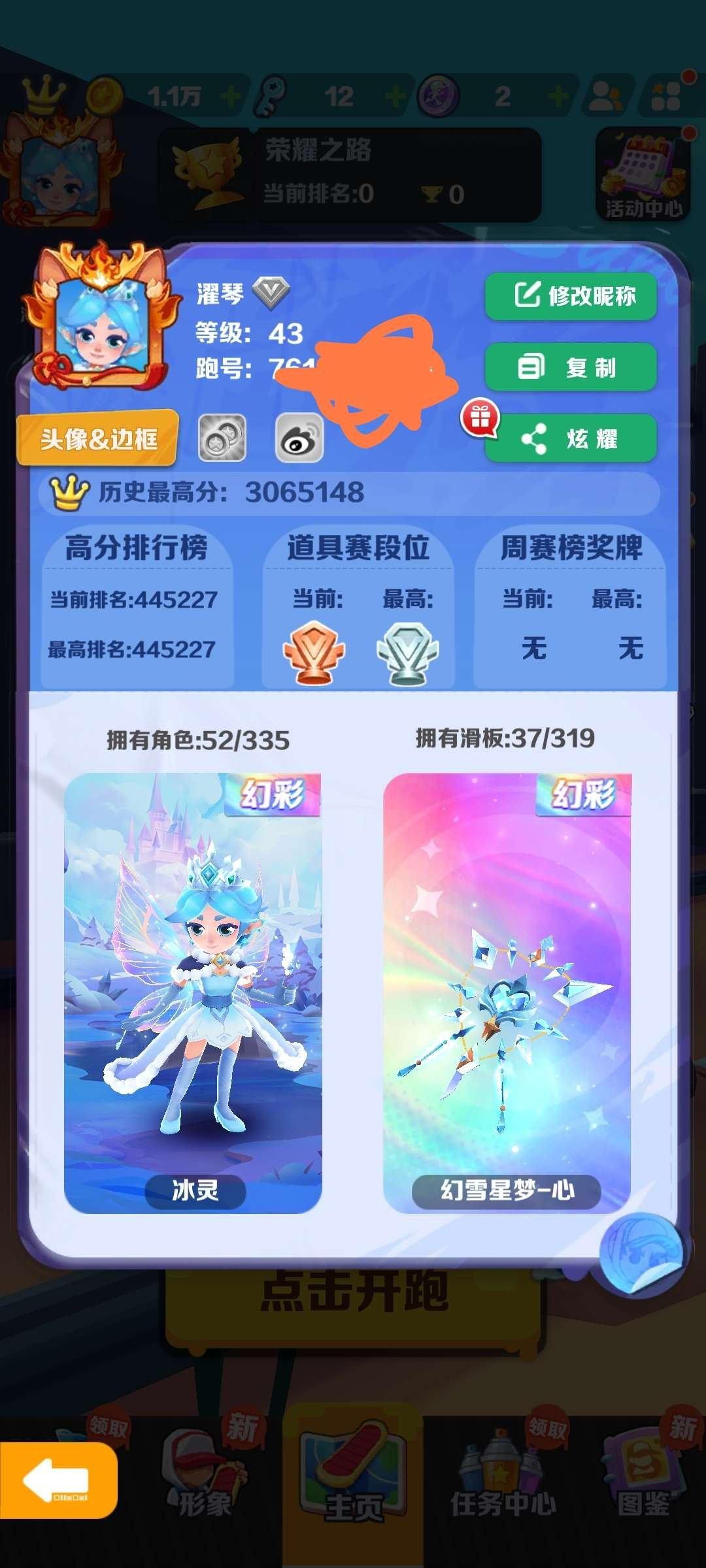The height and width of the screenshot is (1568, 706).
Task: Tap the blue sticker at card corner
Action: tap(641, 1254)
